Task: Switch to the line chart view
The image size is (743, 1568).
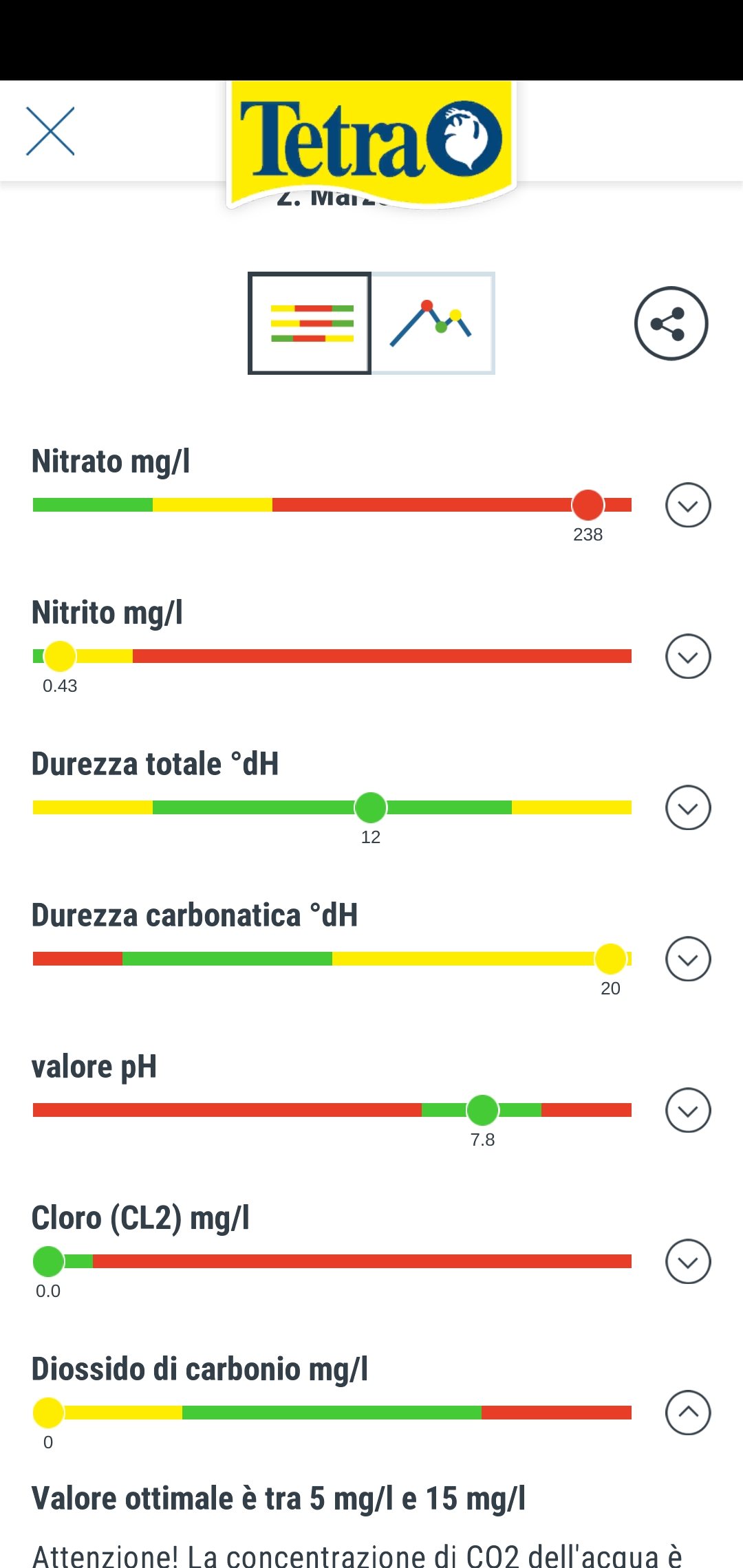Action: click(x=433, y=323)
